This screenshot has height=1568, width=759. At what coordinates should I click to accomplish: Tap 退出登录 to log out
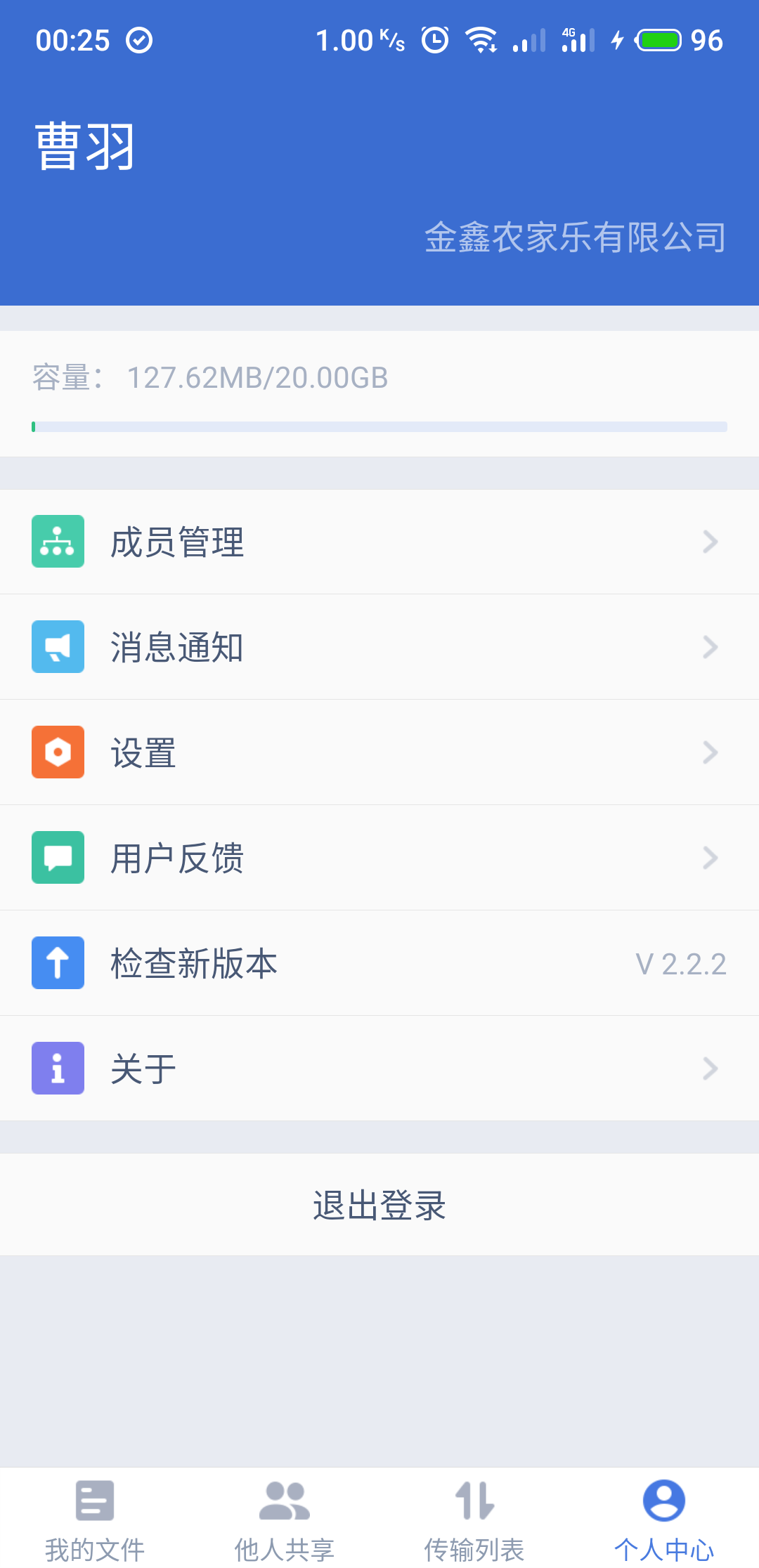tap(379, 1205)
